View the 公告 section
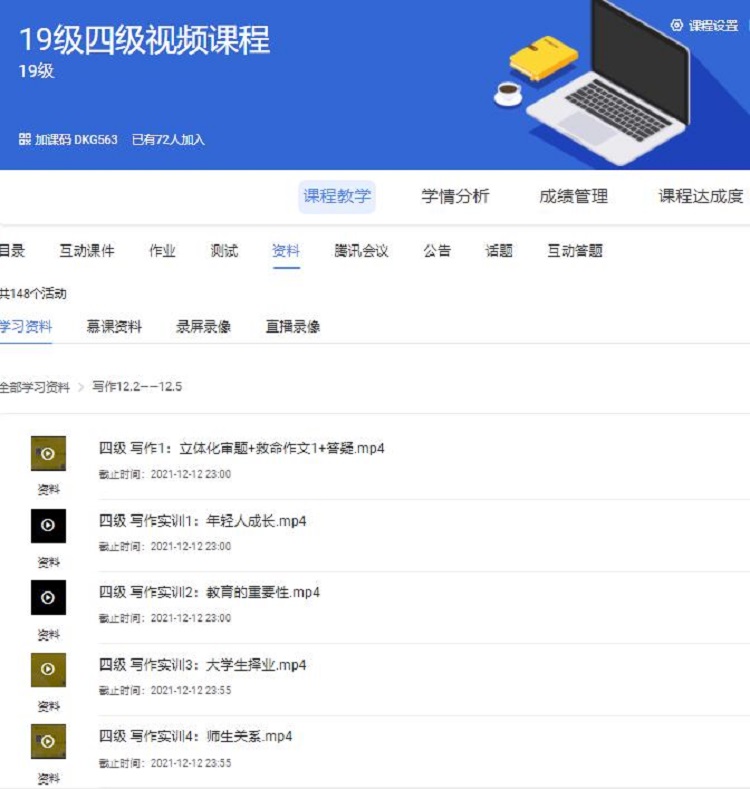The height and width of the screenshot is (789, 750). click(x=437, y=251)
